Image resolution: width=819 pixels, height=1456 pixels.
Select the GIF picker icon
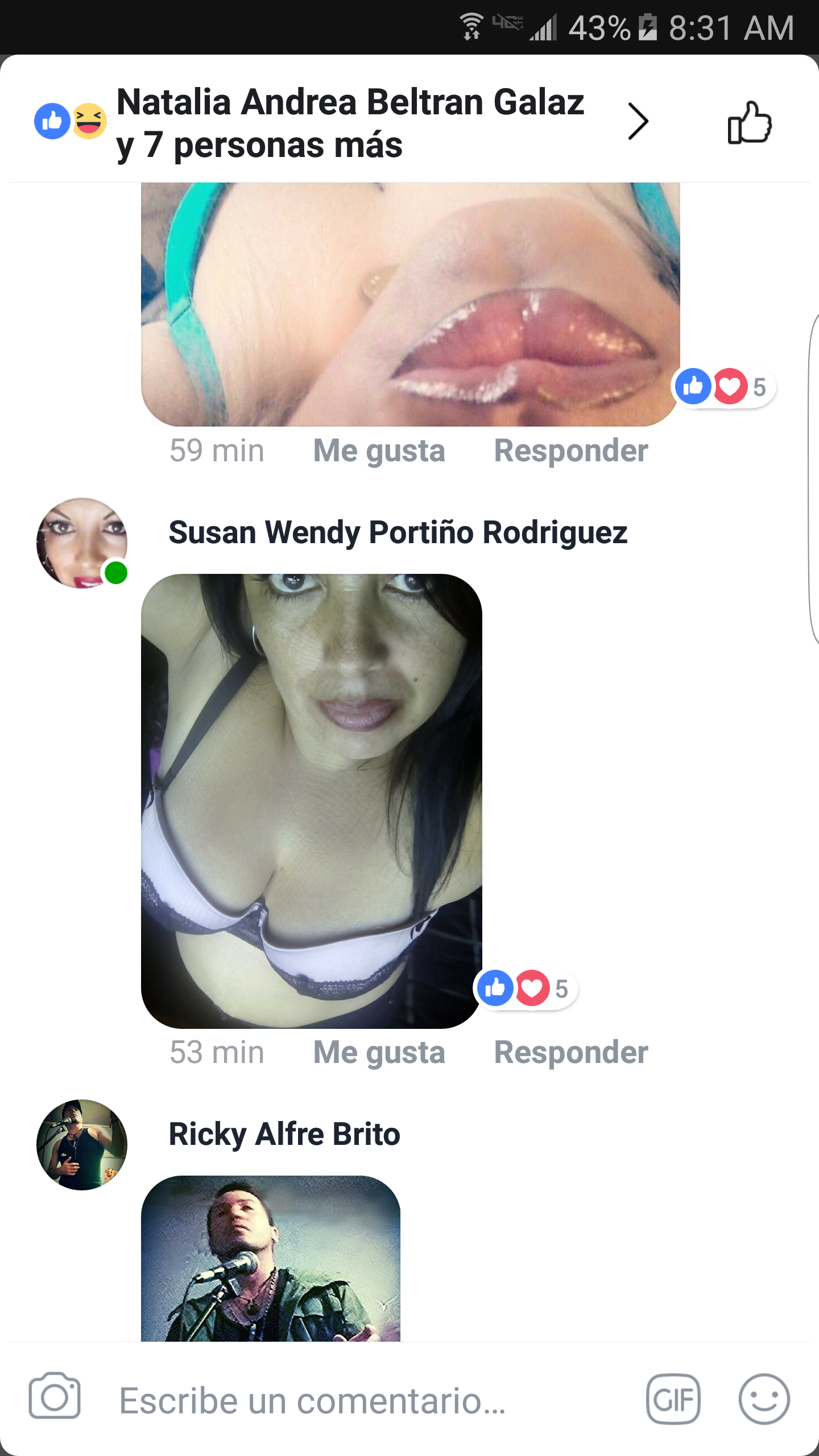673,1400
